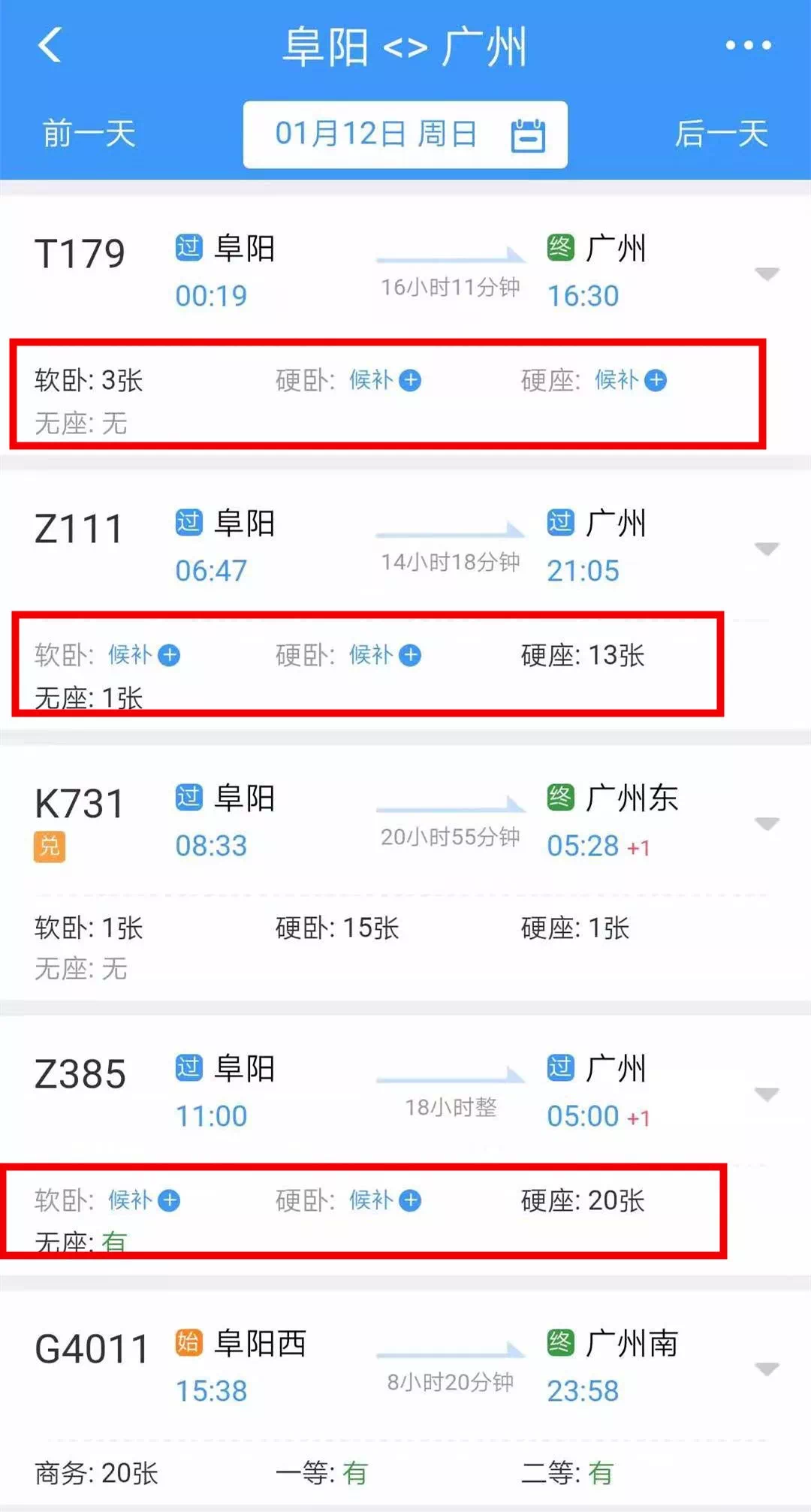
Task: Join 硬卧 waitlist (候补) for T179
Action: pyautogui.click(x=385, y=380)
